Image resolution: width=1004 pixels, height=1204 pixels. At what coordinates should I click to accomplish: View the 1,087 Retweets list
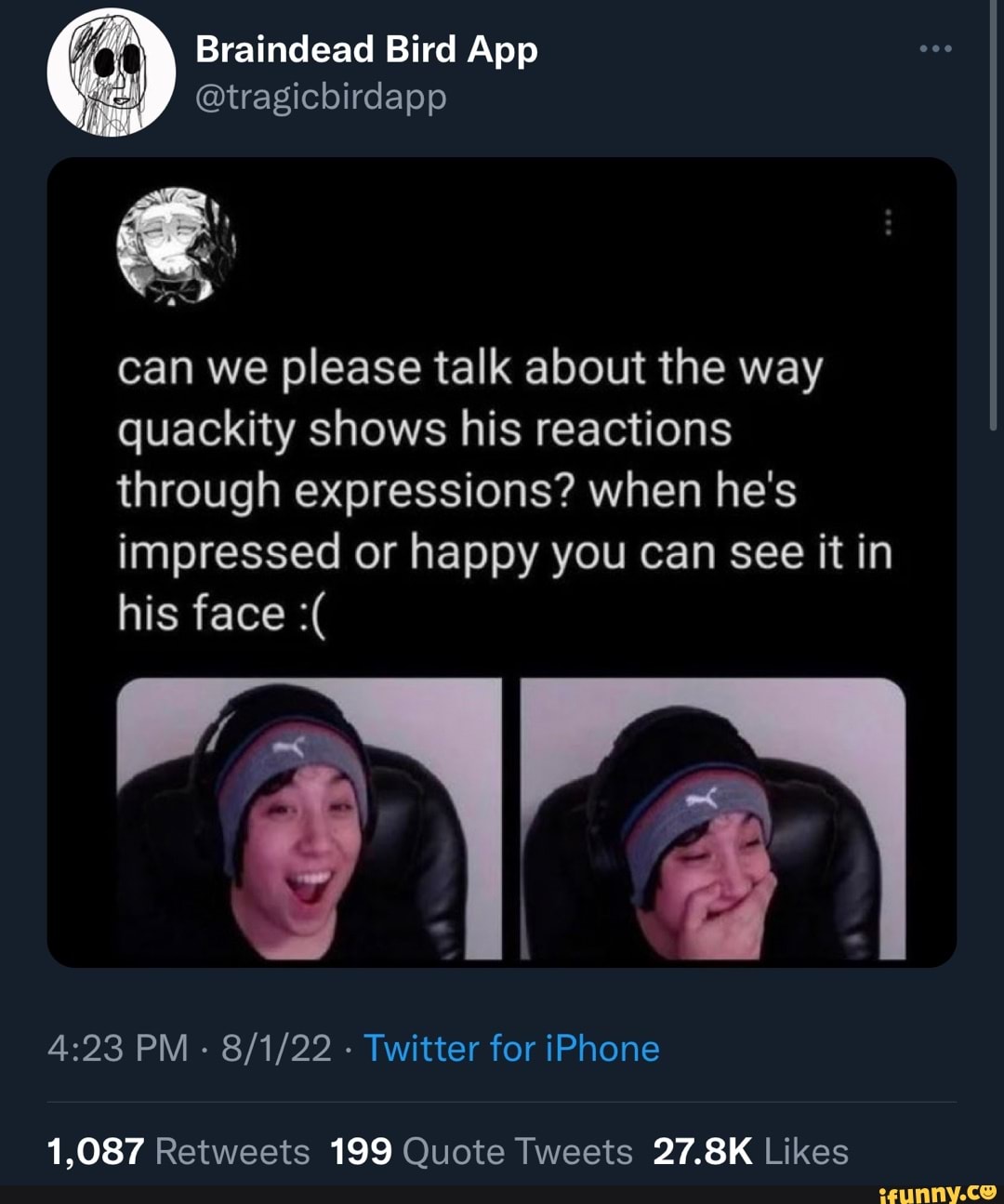pos(178,1152)
